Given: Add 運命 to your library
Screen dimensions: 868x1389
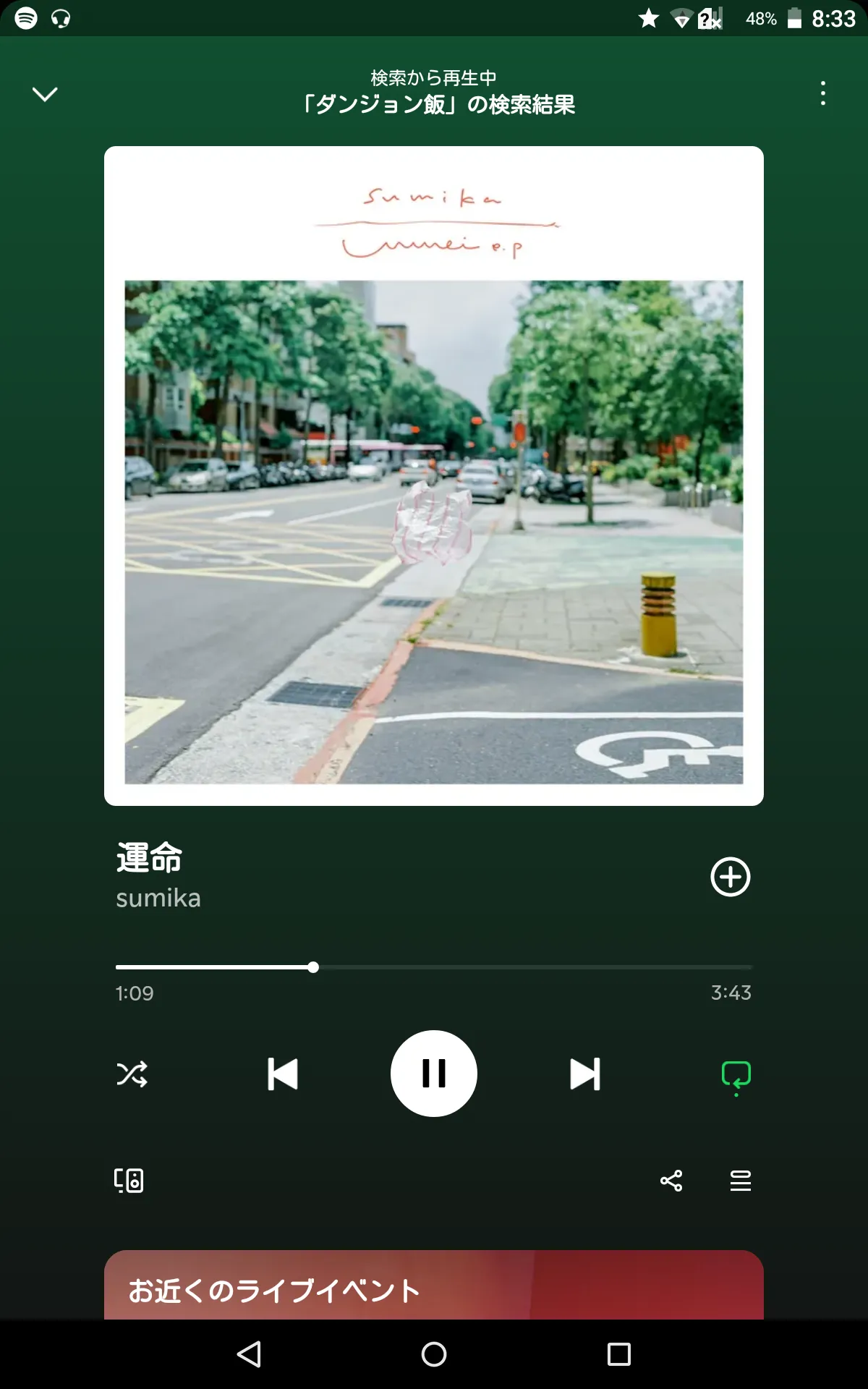Looking at the screenshot, I should point(730,877).
